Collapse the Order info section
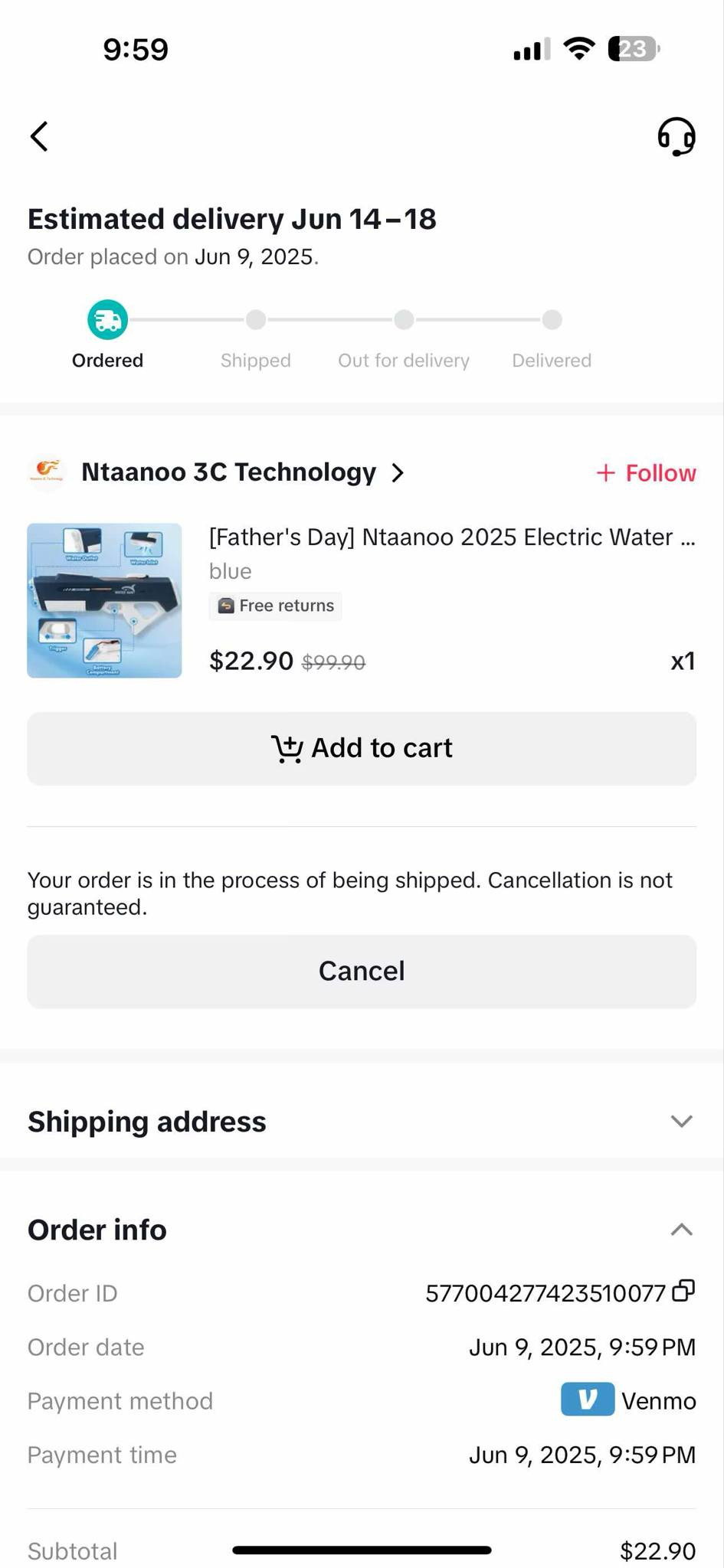This screenshot has width=724, height=1568. (x=681, y=1230)
